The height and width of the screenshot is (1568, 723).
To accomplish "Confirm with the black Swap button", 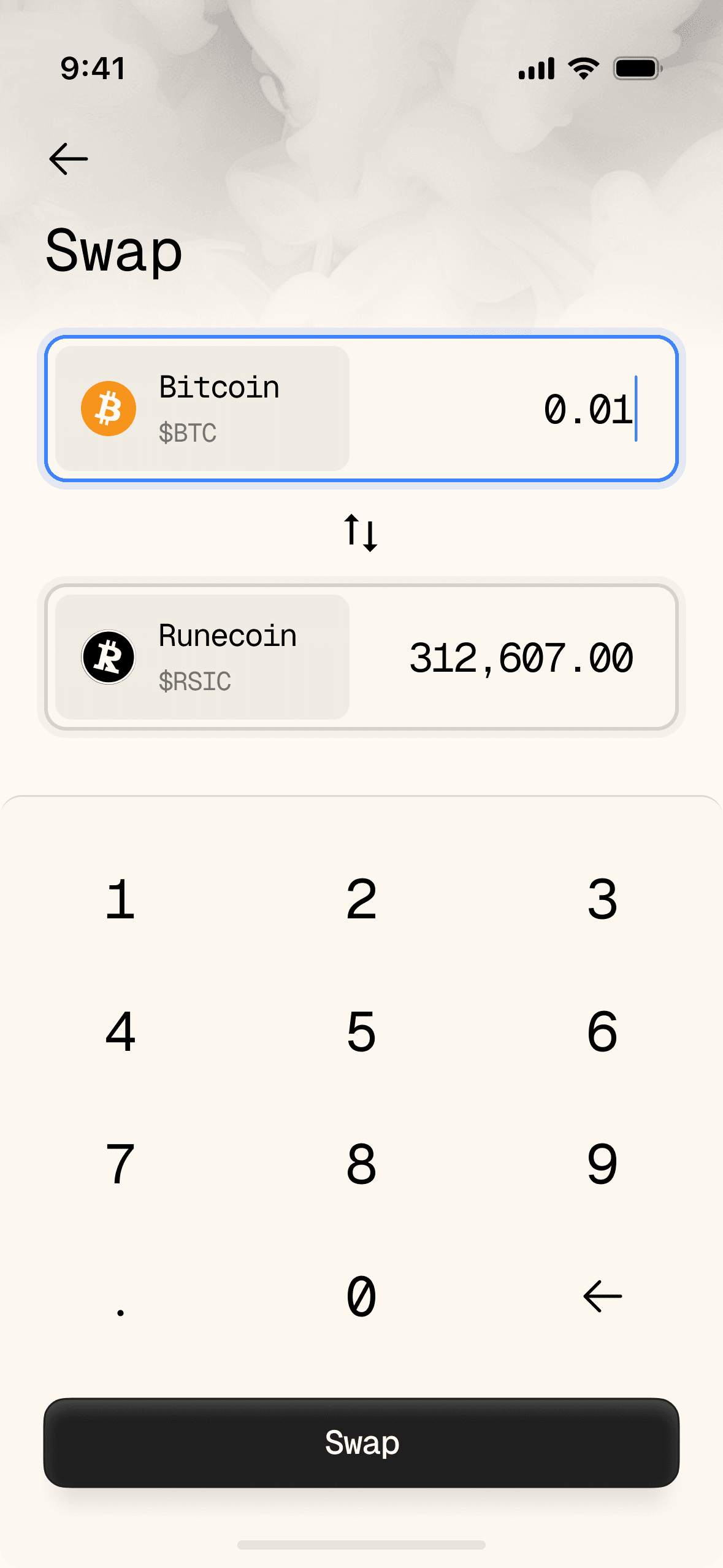I will pyautogui.click(x=361, y=1443).
